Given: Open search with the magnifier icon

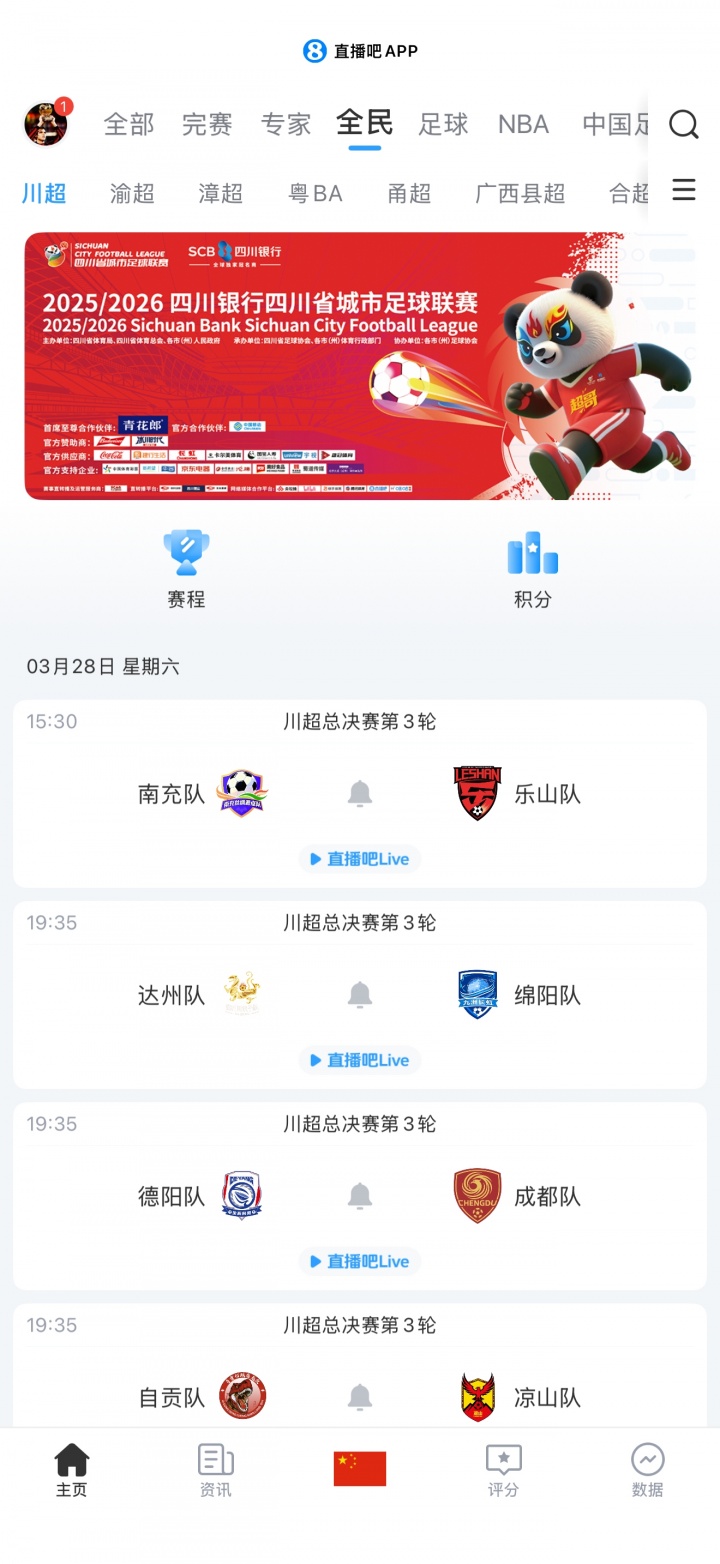Looking at the screenshot, I should click(684, 124).
